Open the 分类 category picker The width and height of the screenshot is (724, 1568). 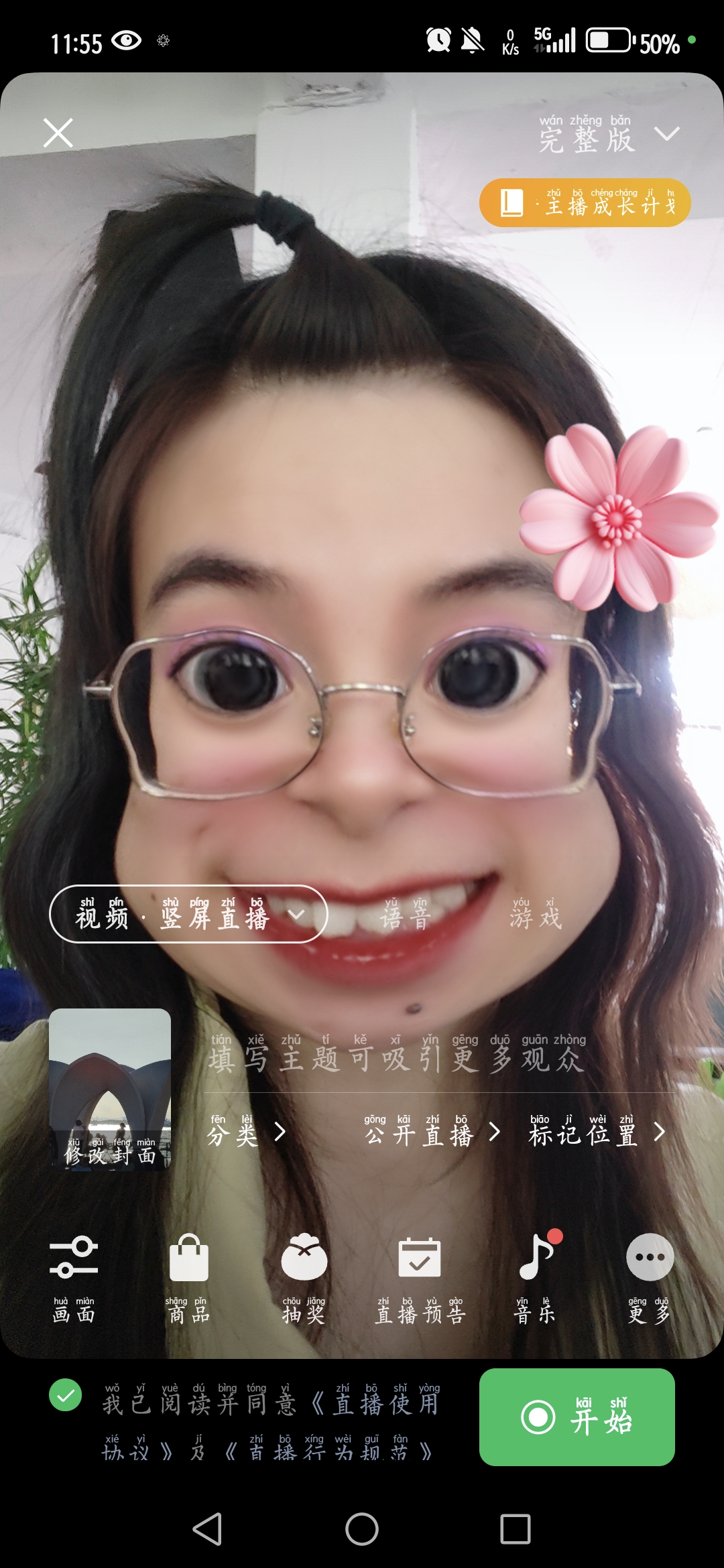[246, 1133]
